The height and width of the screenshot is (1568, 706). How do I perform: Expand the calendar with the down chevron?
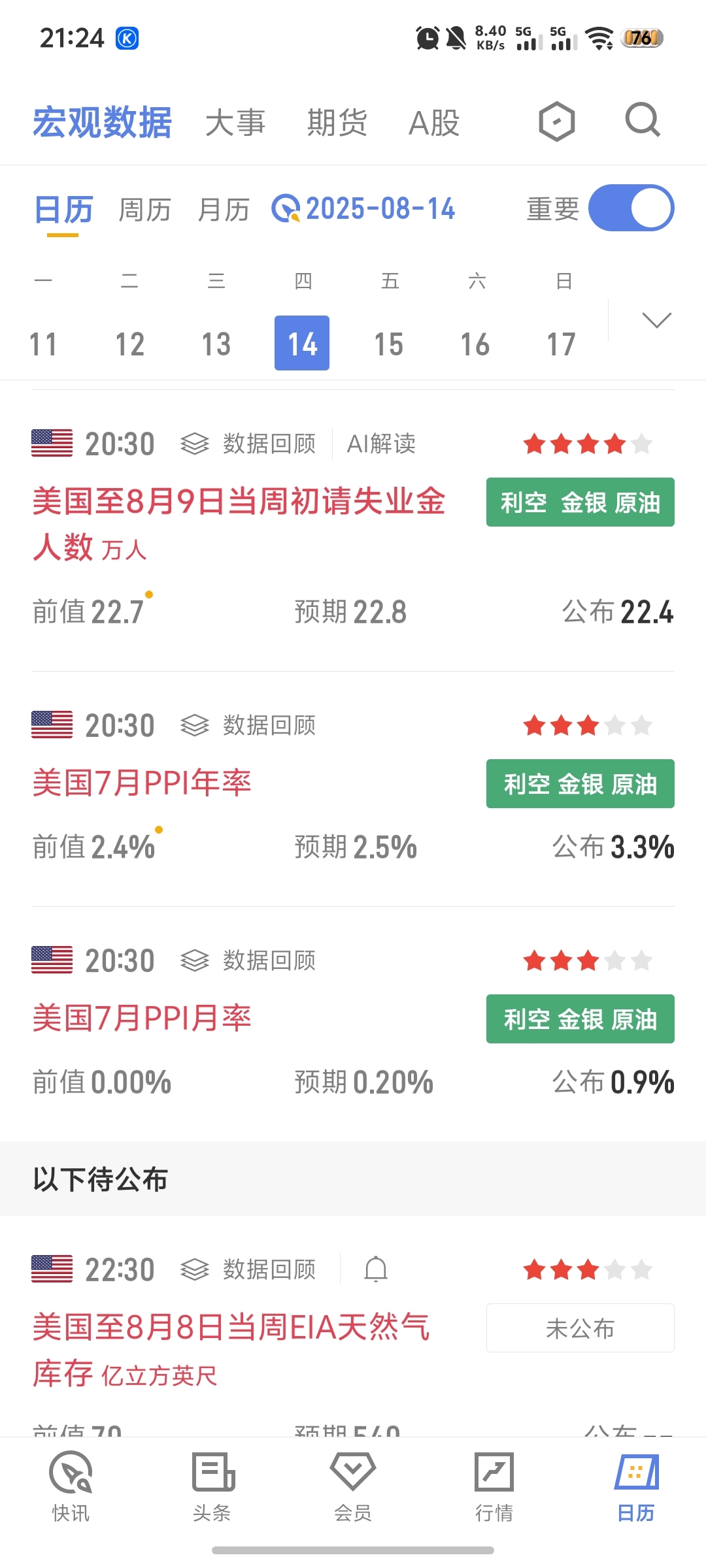pyautogui.click(x=656, y=320)
